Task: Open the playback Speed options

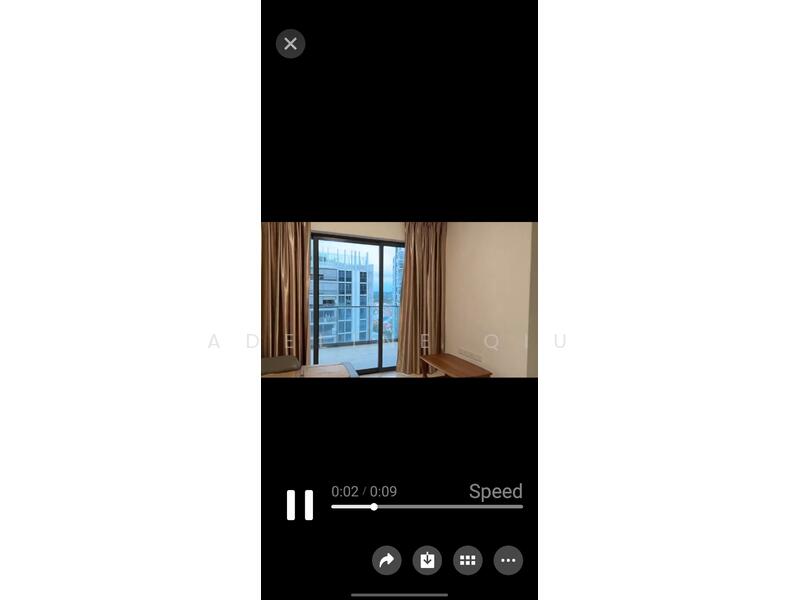Action: pos(495,491)
